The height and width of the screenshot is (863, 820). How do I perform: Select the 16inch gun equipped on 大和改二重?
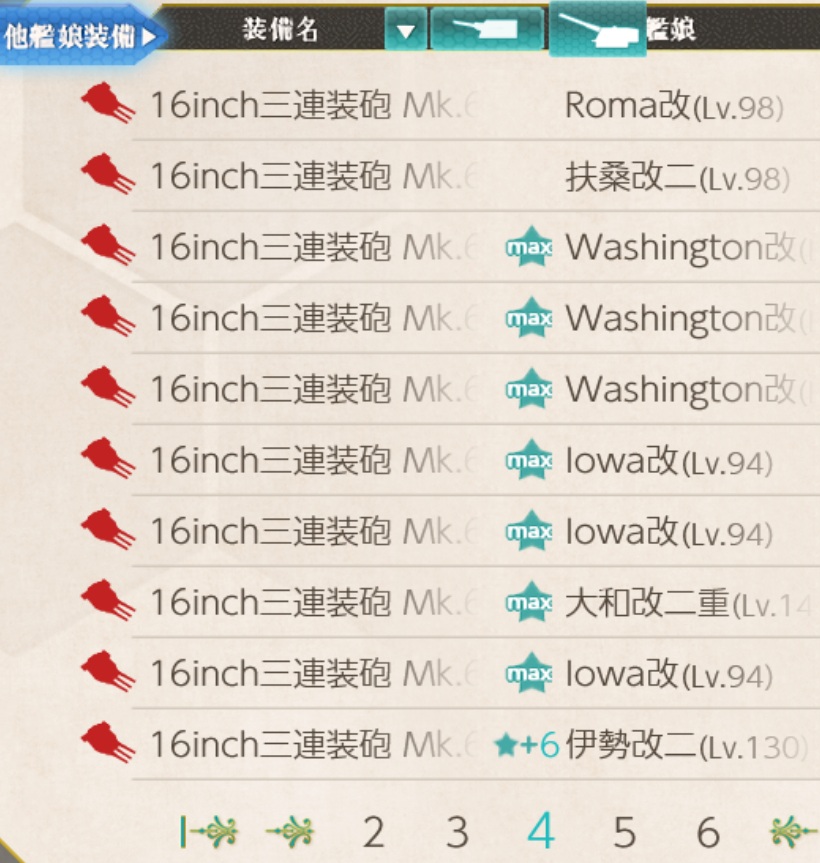click(x=476, y=602)
